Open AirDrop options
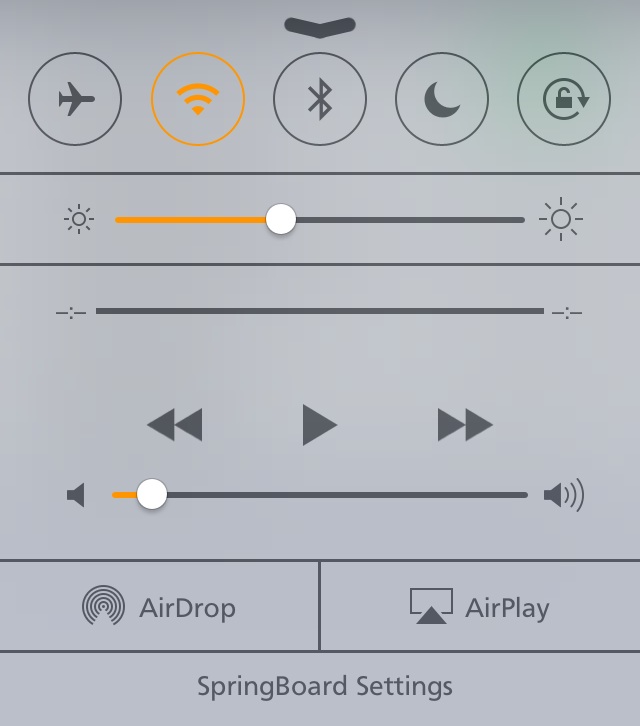Screen dimensions: 640x726 coord(160,607)
